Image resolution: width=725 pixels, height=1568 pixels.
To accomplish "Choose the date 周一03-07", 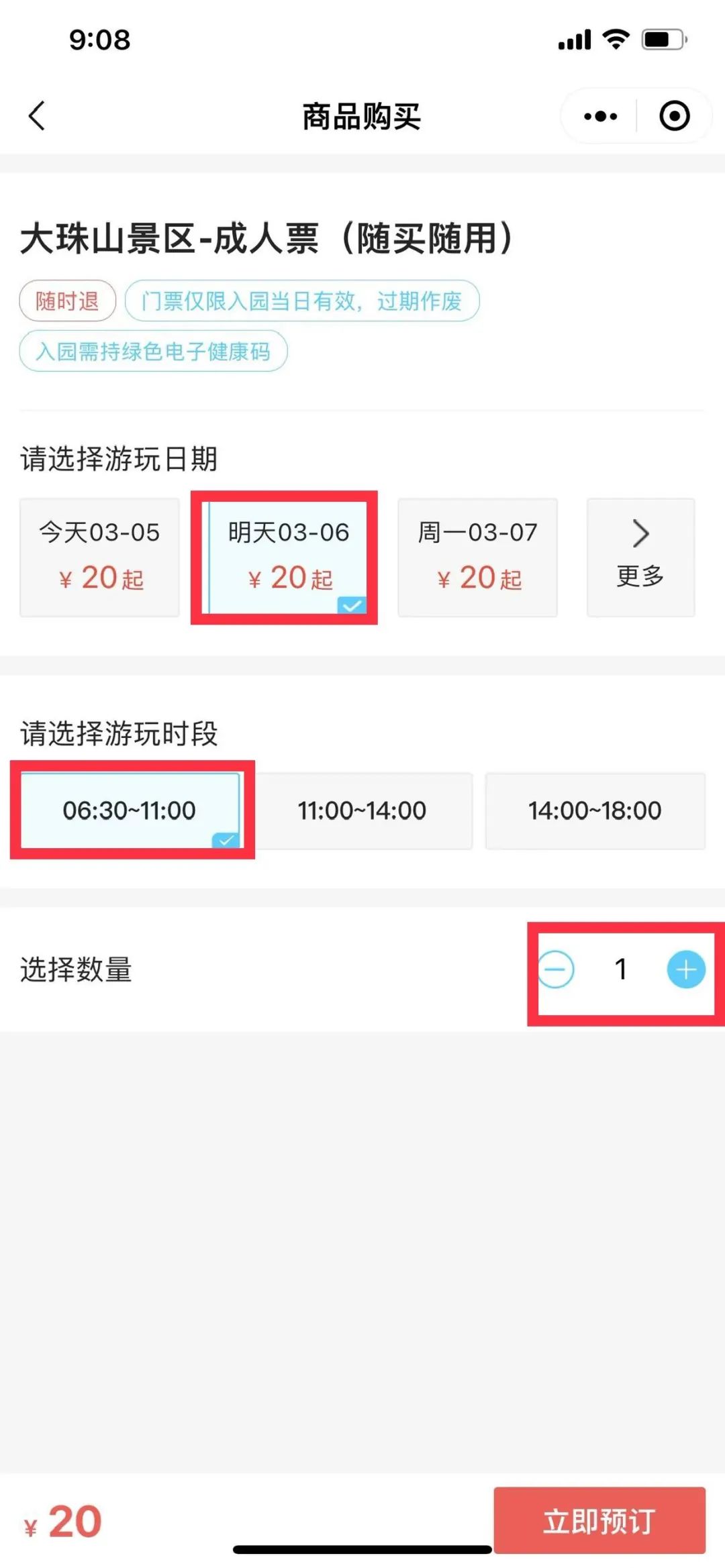I will (477, 557).
